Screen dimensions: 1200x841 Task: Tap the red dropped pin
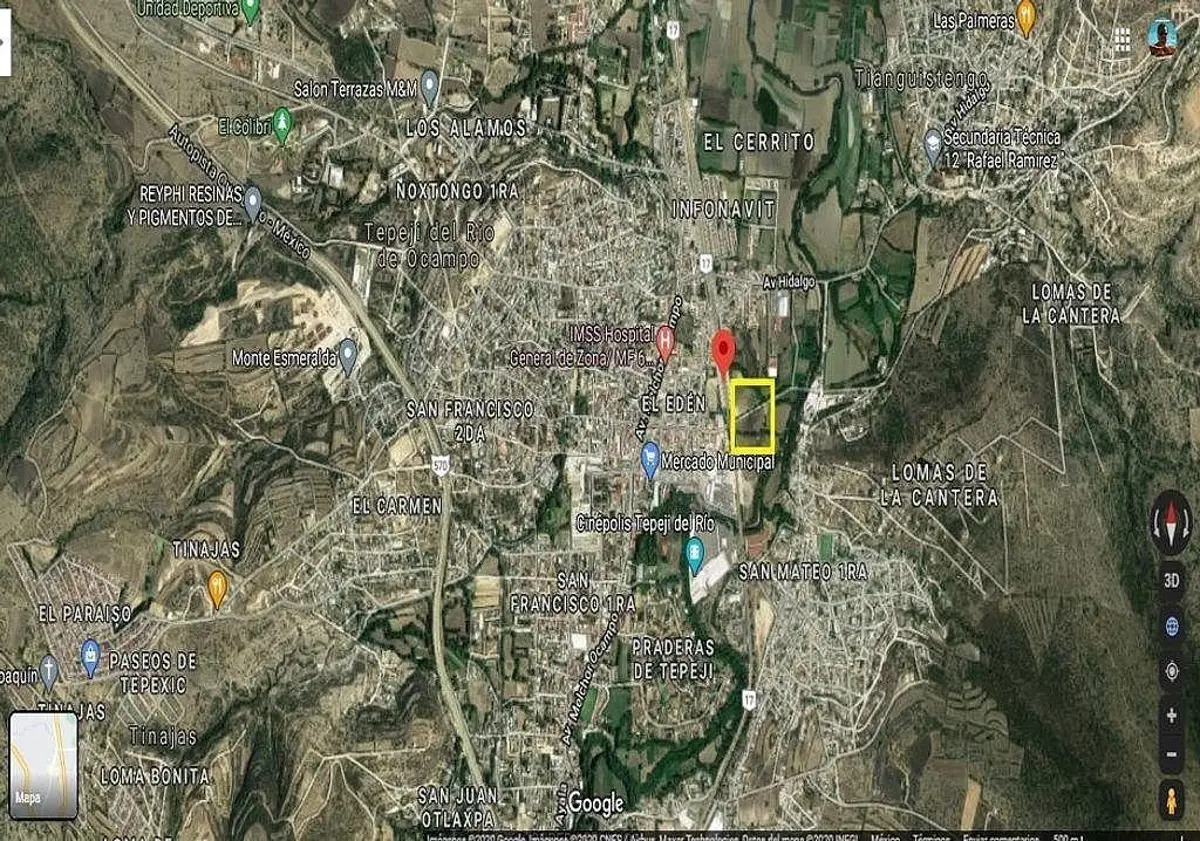click(x=723, y=354)
